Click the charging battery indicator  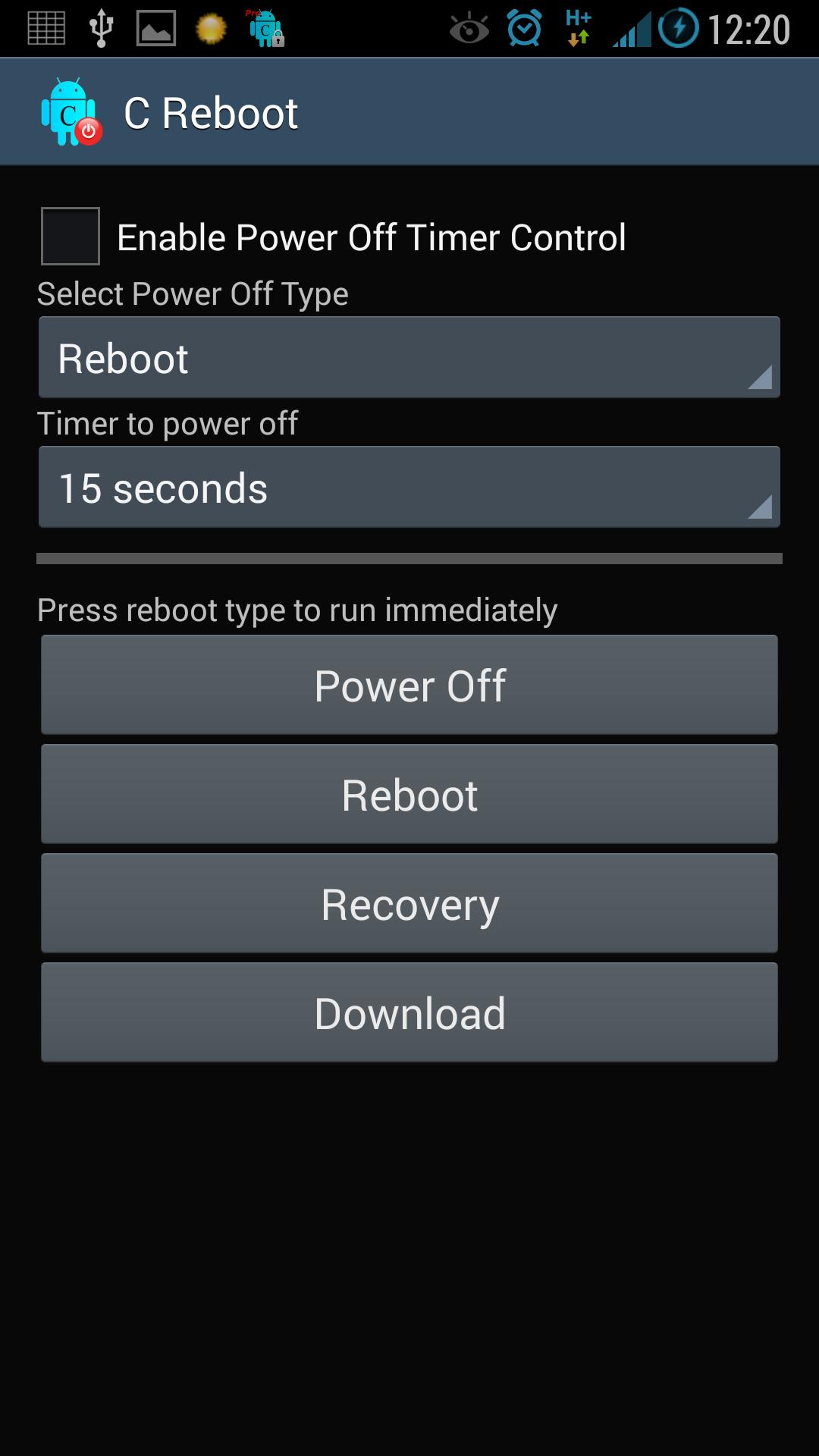[677, 27]
